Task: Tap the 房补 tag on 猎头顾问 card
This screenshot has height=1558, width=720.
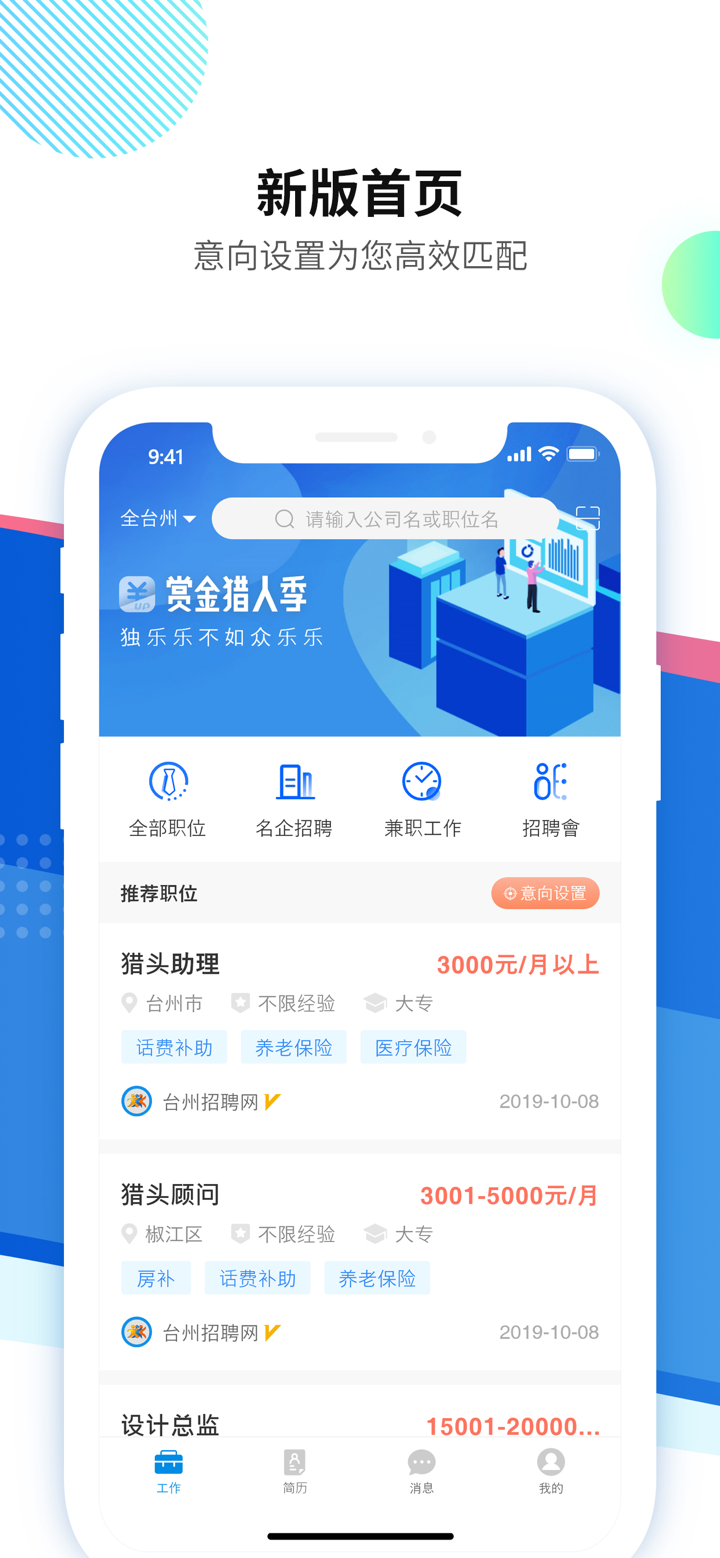Action: pos(156,1277)
